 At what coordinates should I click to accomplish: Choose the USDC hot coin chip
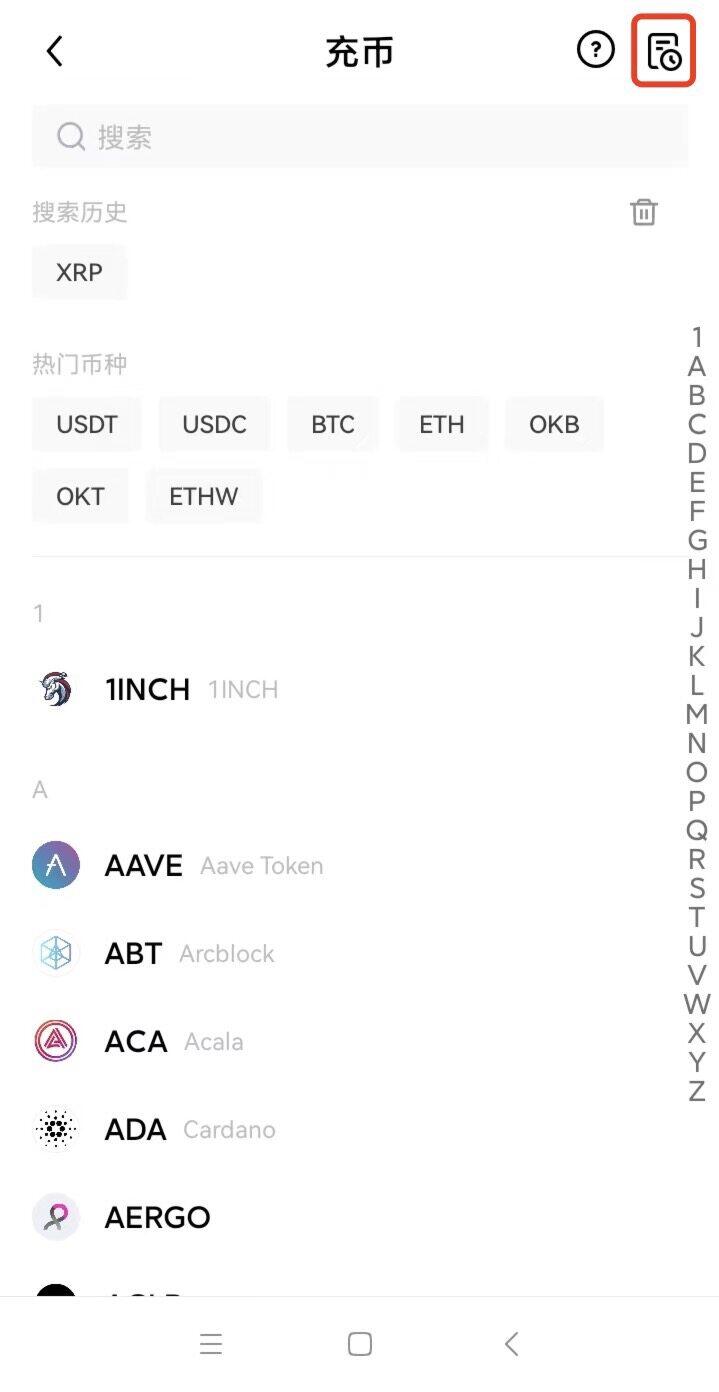pos(214,424)
